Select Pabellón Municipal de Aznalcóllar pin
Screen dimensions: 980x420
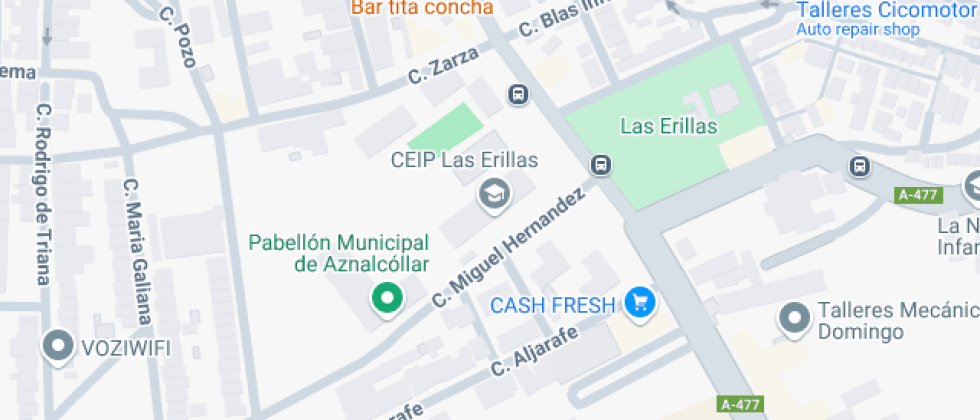[386, 298]
